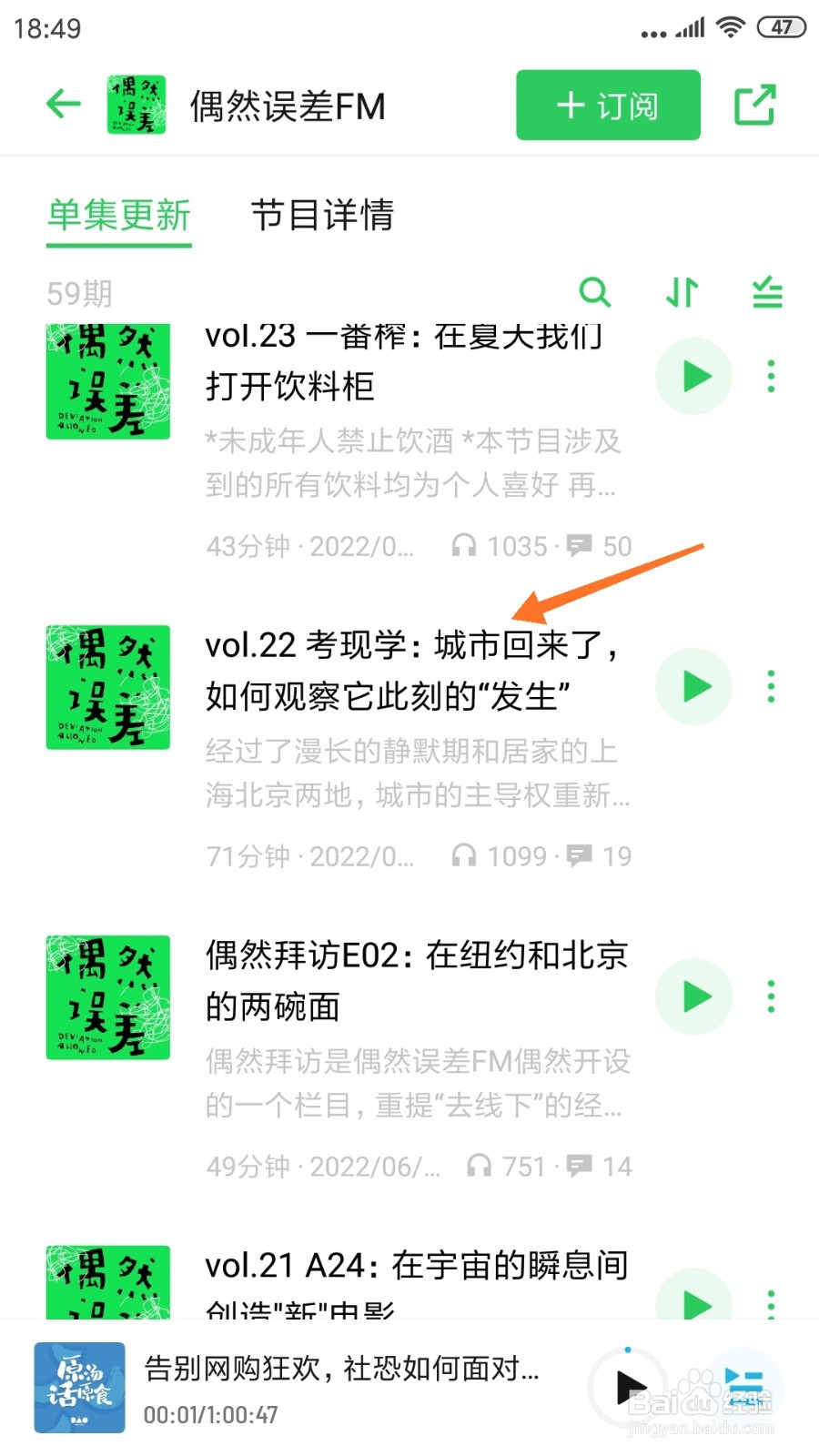Image resolution: width=819 pixels, height=1456 pixels.
Task: Switch to the 节目详情 tab
Action: (x=322, y=216)
